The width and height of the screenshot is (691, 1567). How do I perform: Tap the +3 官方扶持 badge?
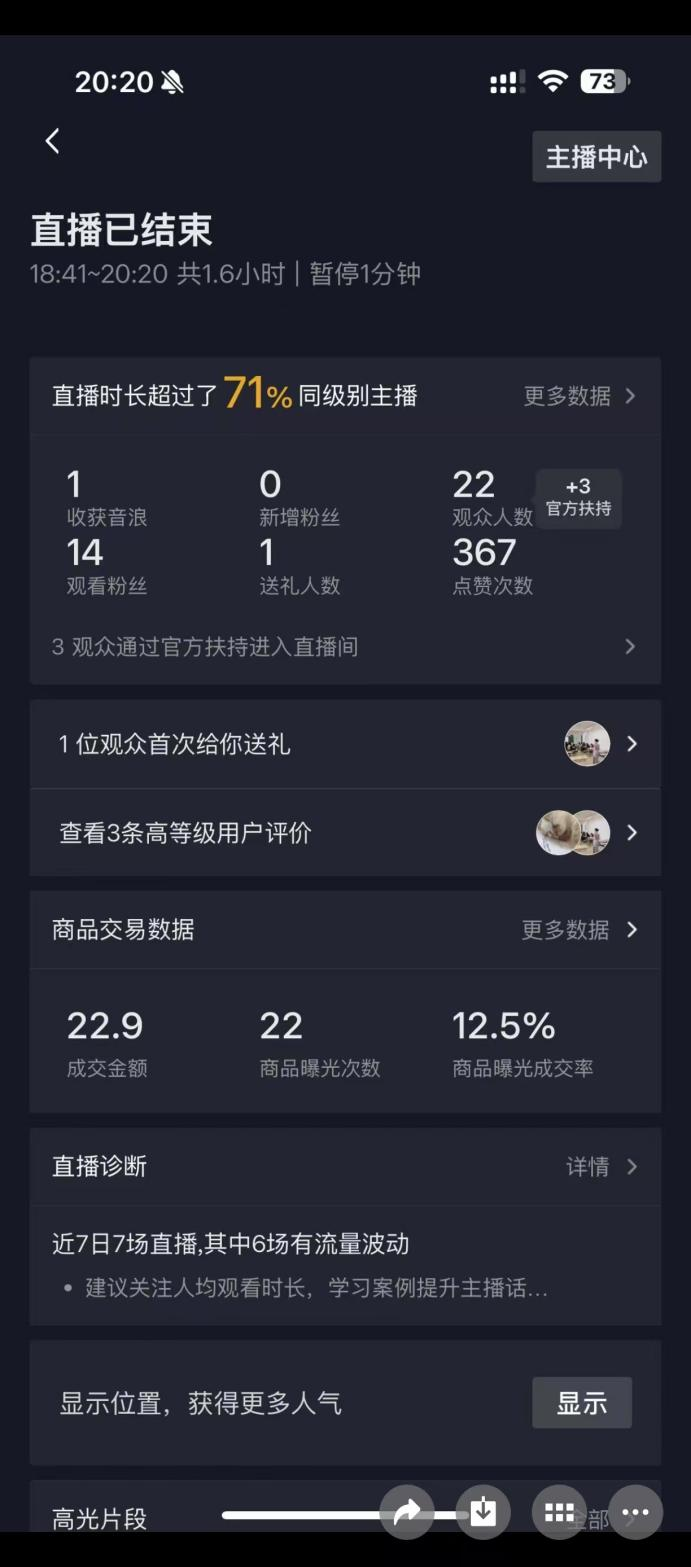coord(578,498)
